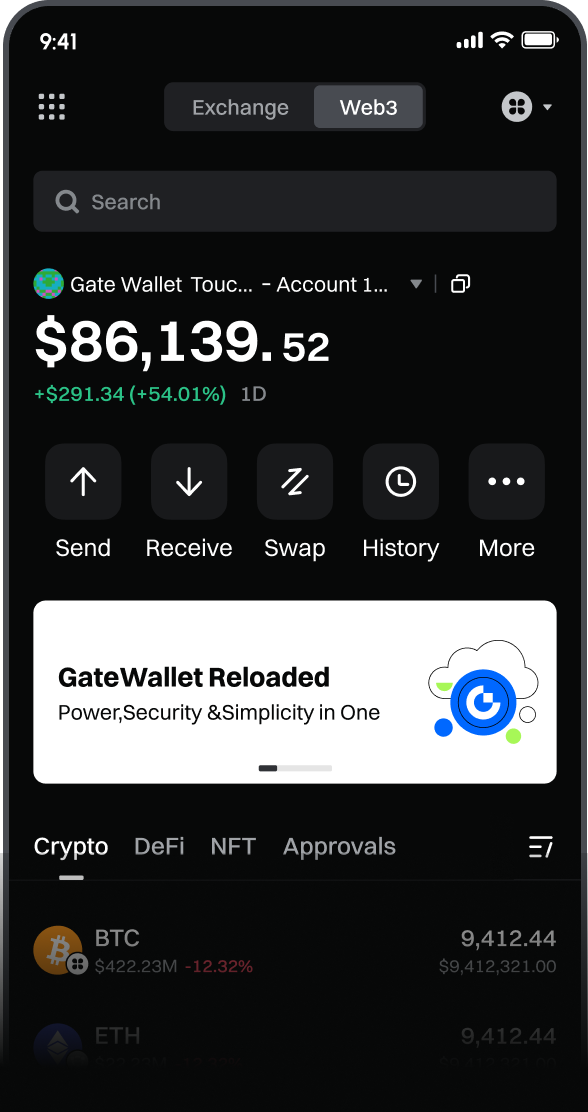Tap the Search field
588x1112 pixels.
(x=294, y=201)
